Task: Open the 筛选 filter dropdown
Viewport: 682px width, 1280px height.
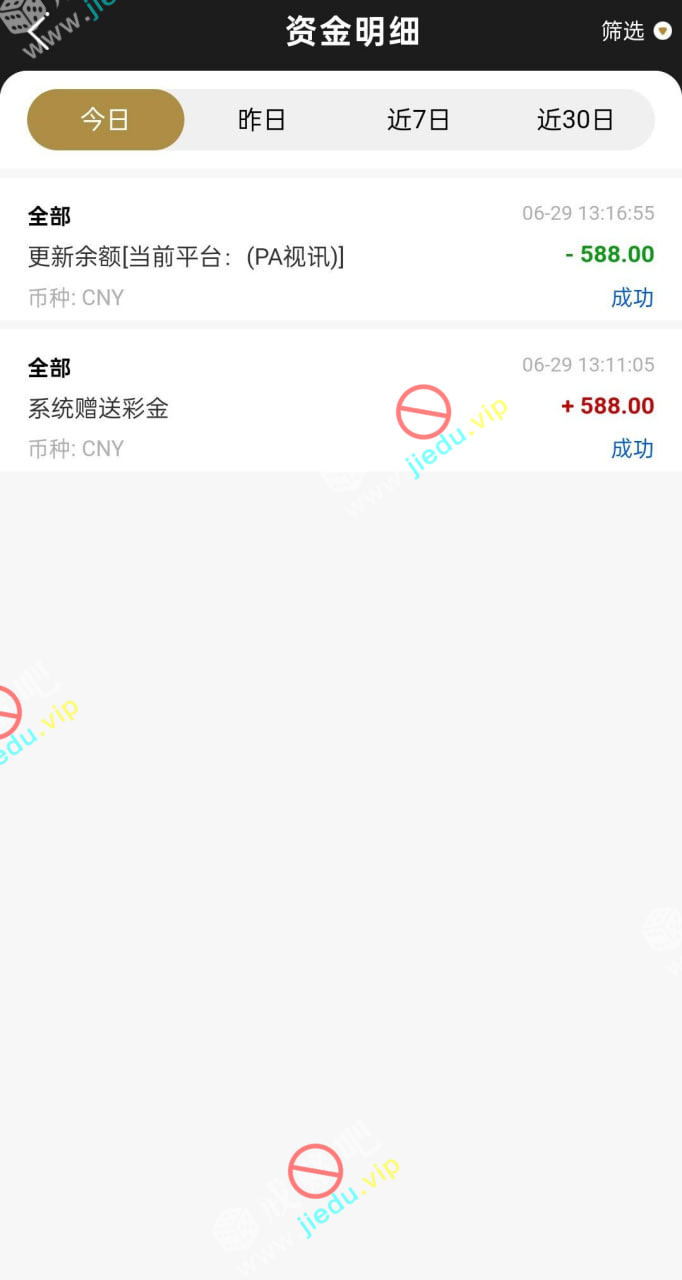Action: 635,31
